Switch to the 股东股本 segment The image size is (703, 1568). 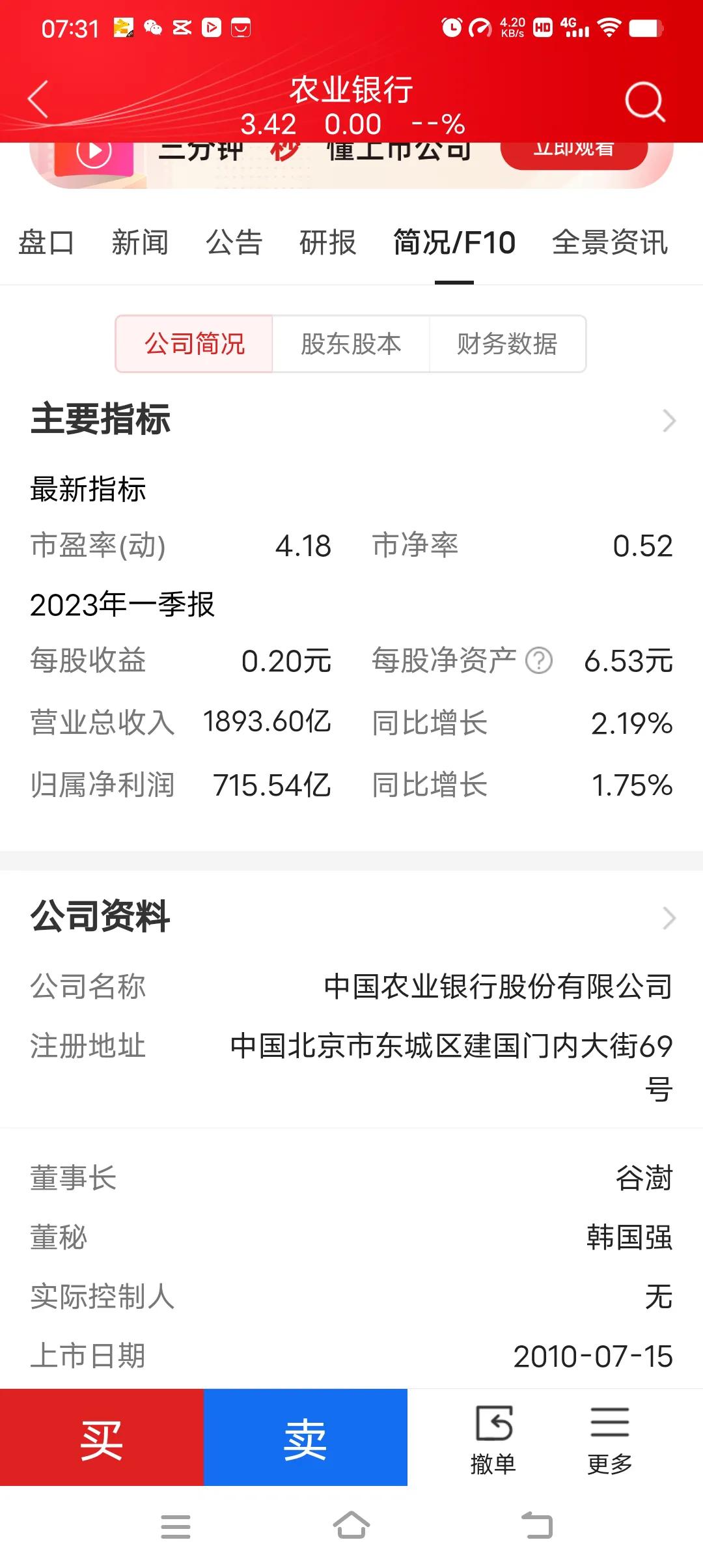(x=350, y=344)
